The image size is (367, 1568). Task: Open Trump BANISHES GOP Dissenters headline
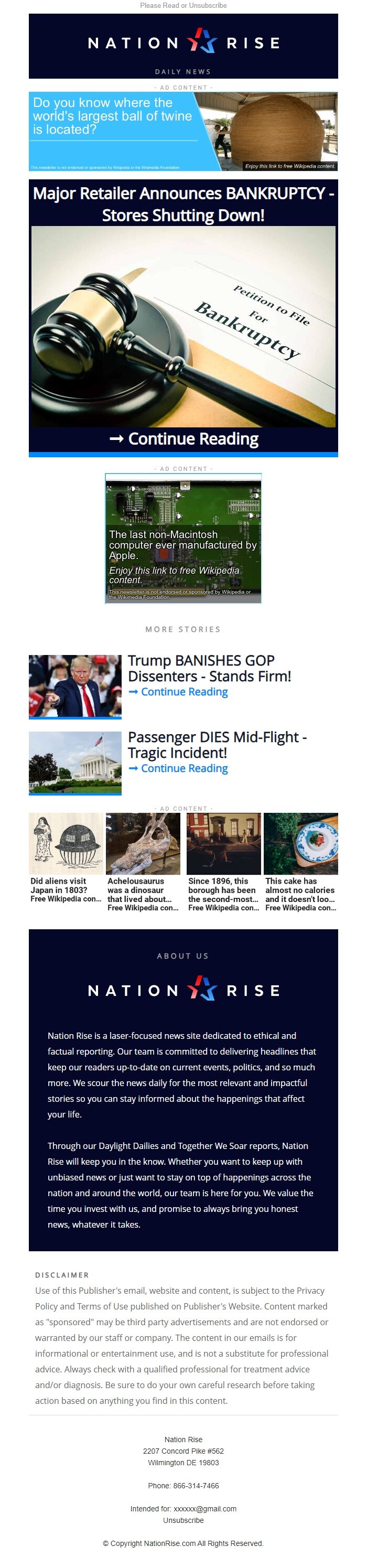[209, 668]
